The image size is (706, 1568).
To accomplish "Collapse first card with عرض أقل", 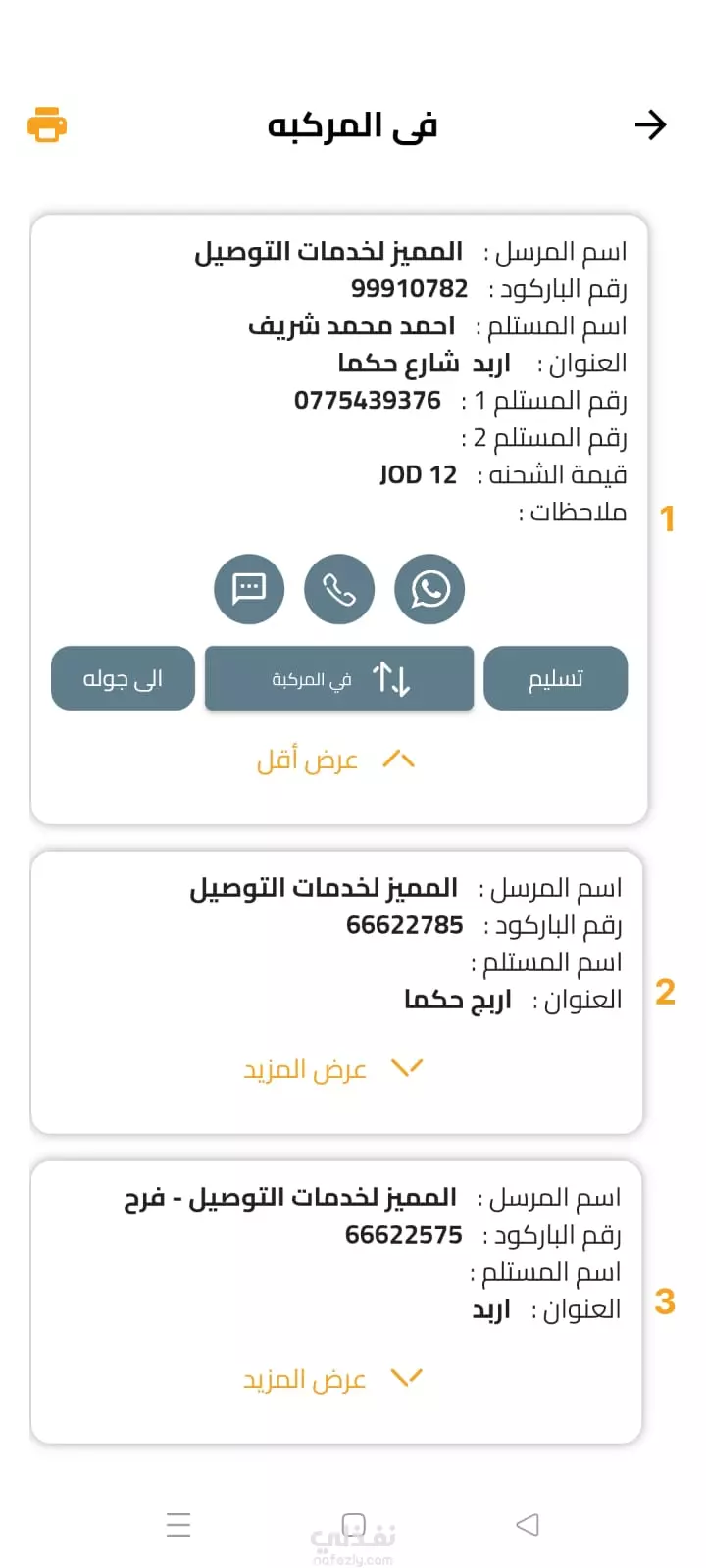I will tap(336, 759).
